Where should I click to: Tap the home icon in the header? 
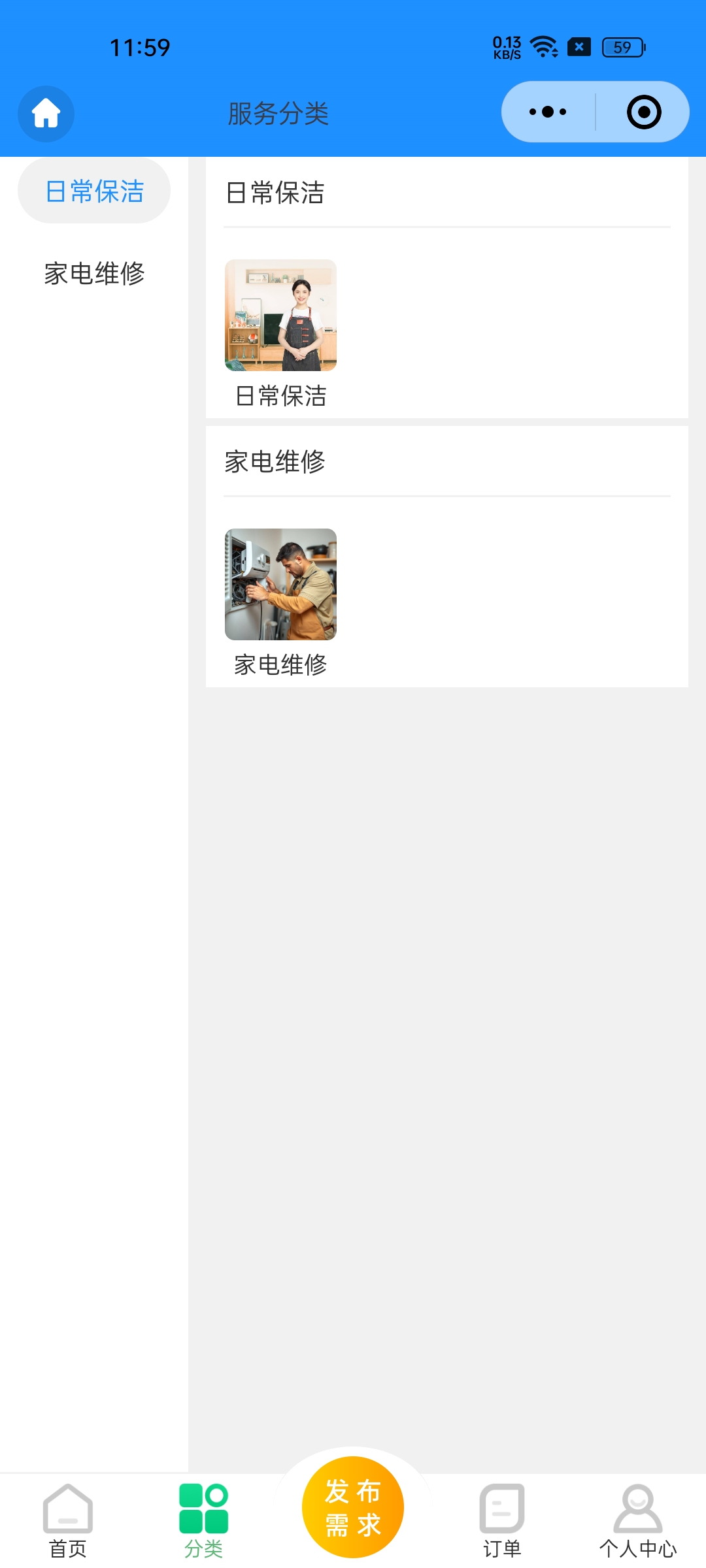[x=46, y=114]
